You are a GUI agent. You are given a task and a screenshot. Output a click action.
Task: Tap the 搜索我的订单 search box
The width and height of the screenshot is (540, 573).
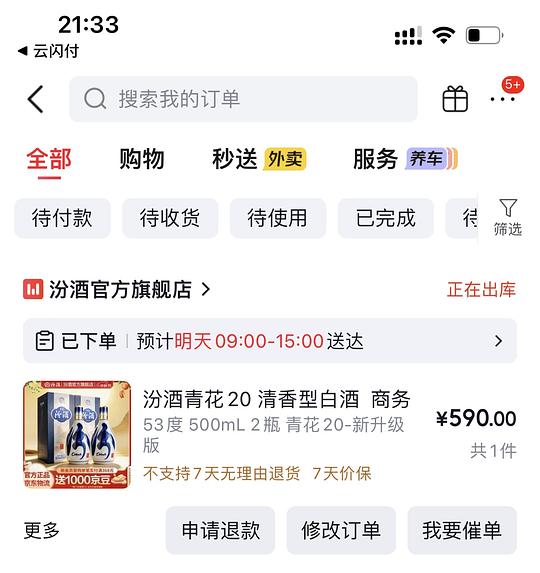243,99
